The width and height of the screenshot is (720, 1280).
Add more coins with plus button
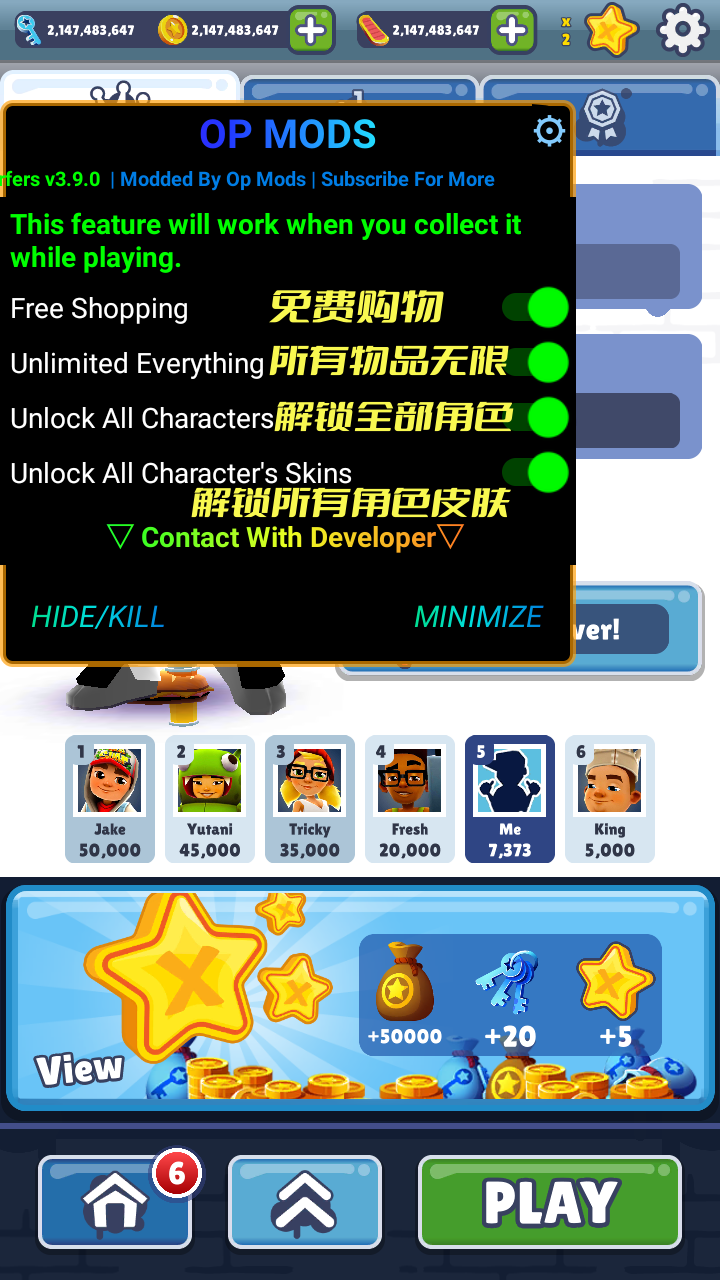(x=311, y=30)
